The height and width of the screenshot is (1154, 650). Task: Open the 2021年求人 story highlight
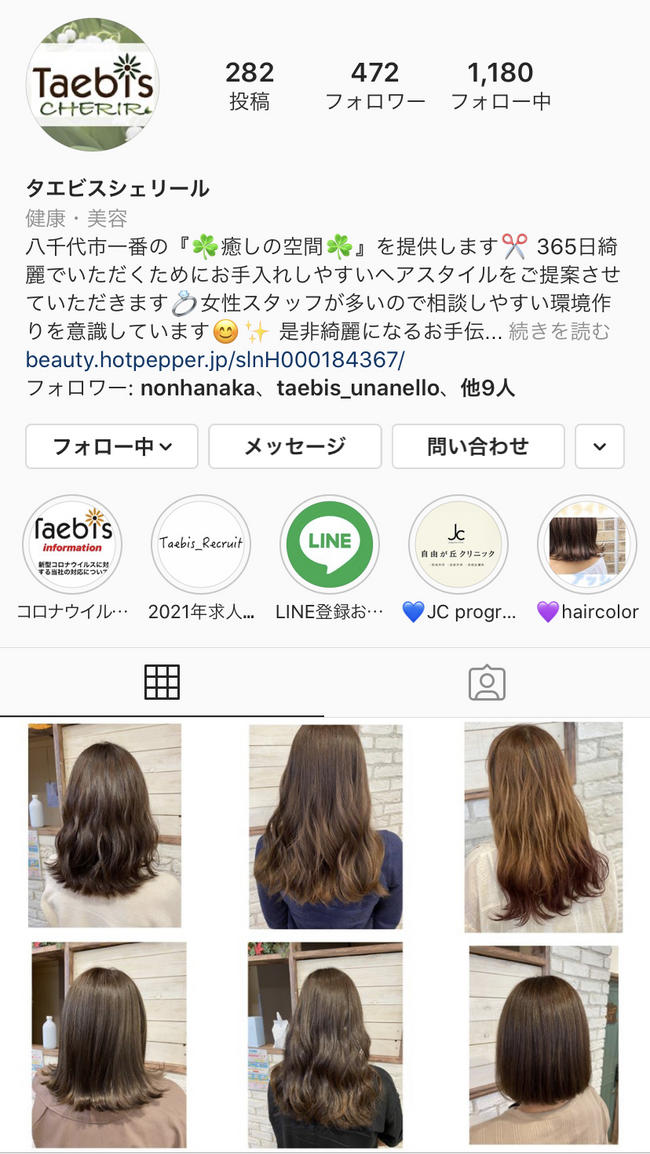coord(201,545)
